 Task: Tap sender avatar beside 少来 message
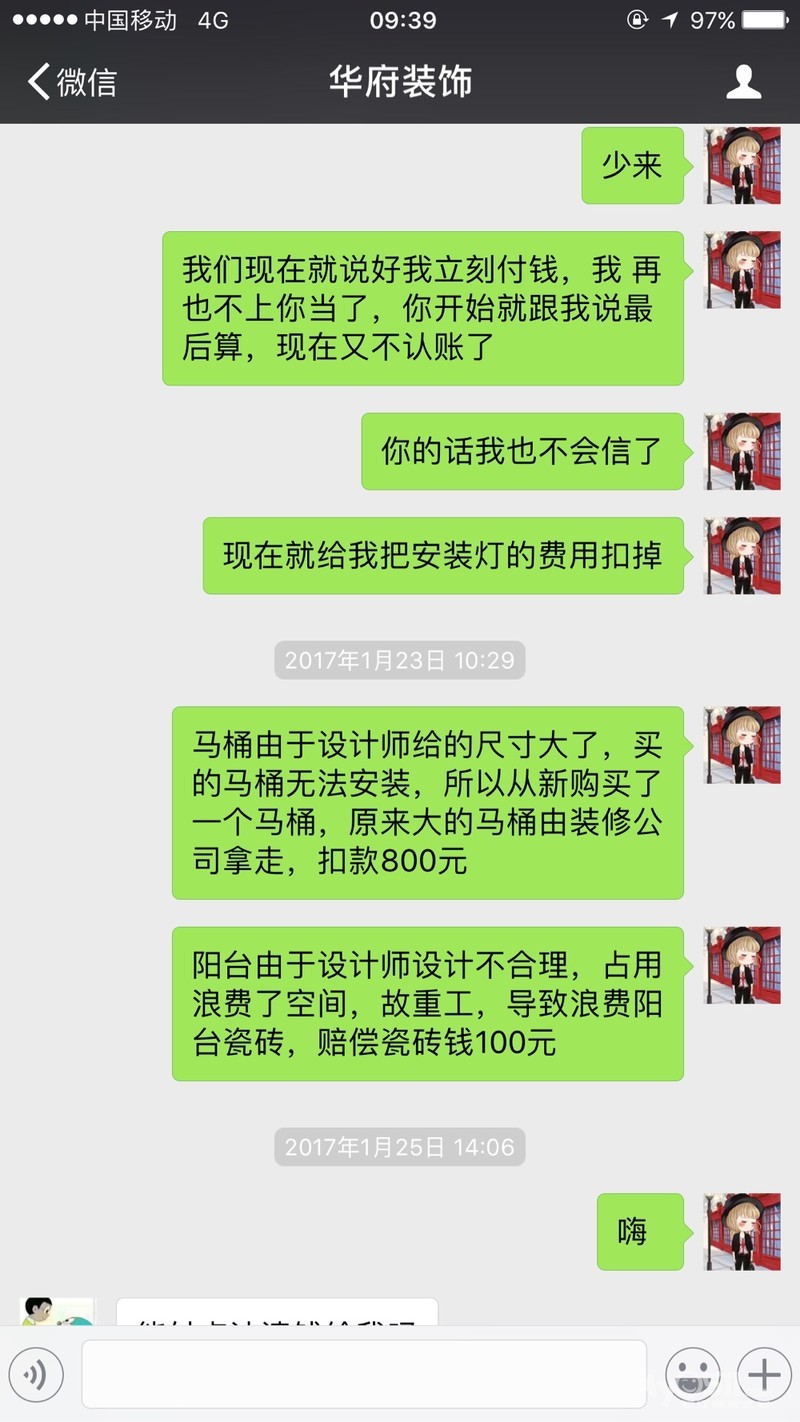click(742, 166)
